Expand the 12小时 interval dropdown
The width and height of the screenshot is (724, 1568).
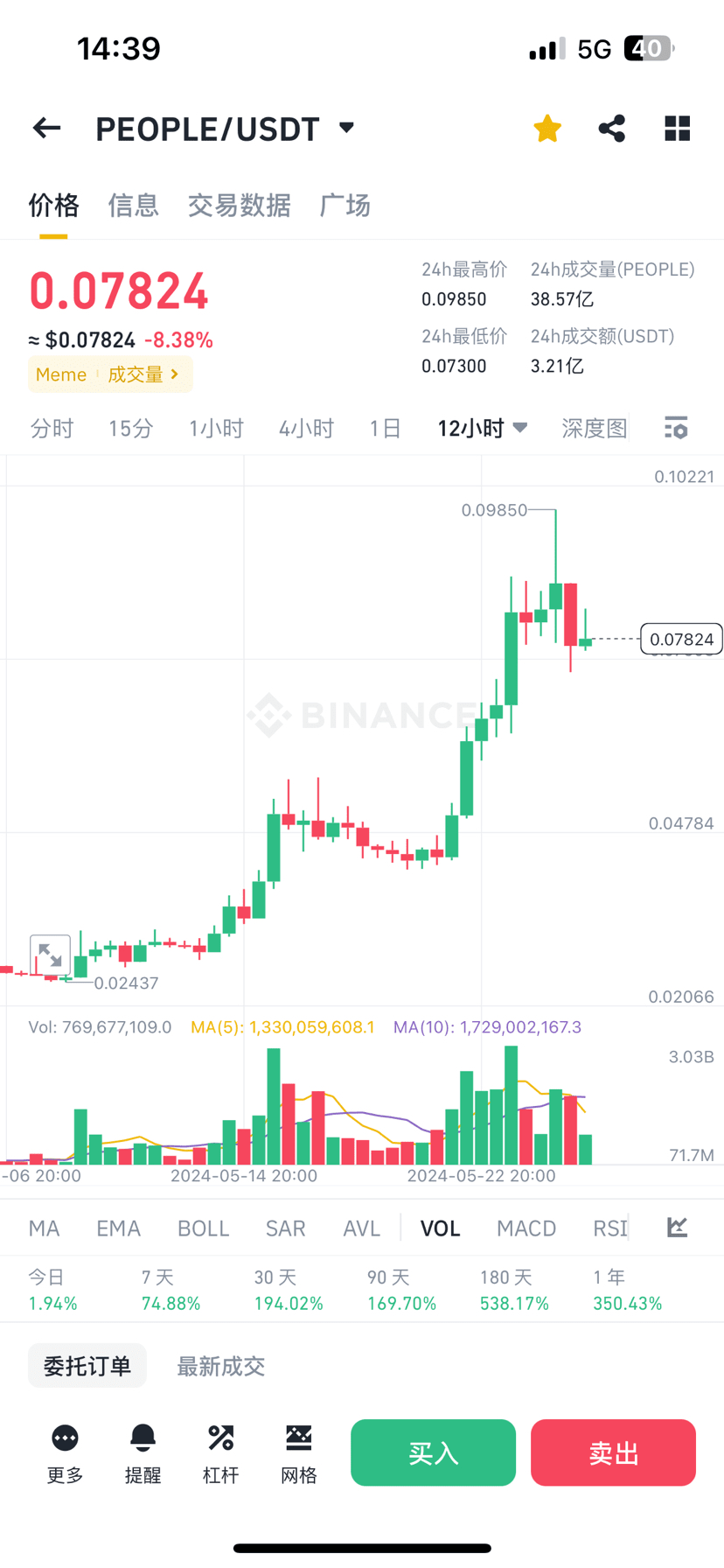click(x=482, y=429)
